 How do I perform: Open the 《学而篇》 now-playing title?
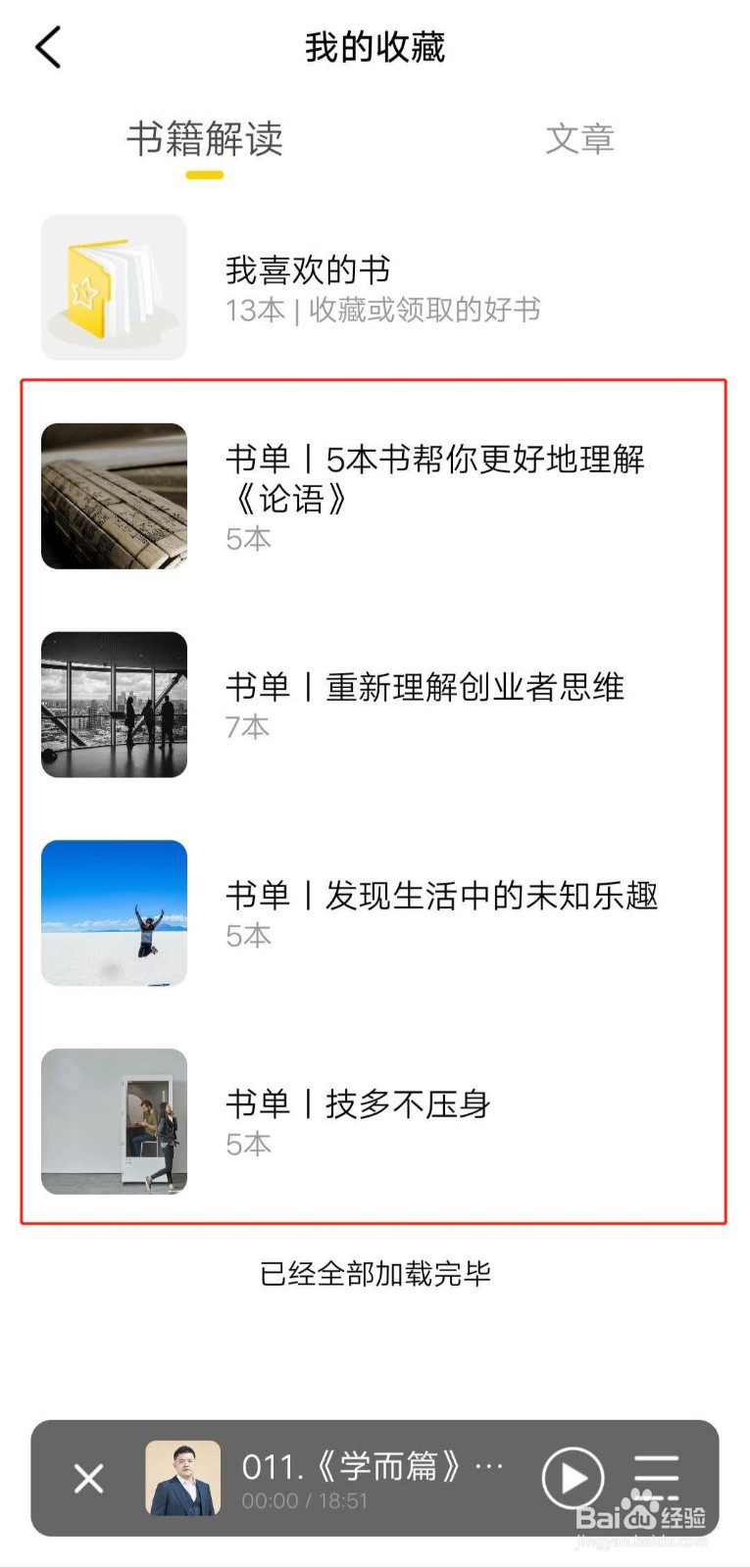pyautogui.click(x=373, y=1467)
